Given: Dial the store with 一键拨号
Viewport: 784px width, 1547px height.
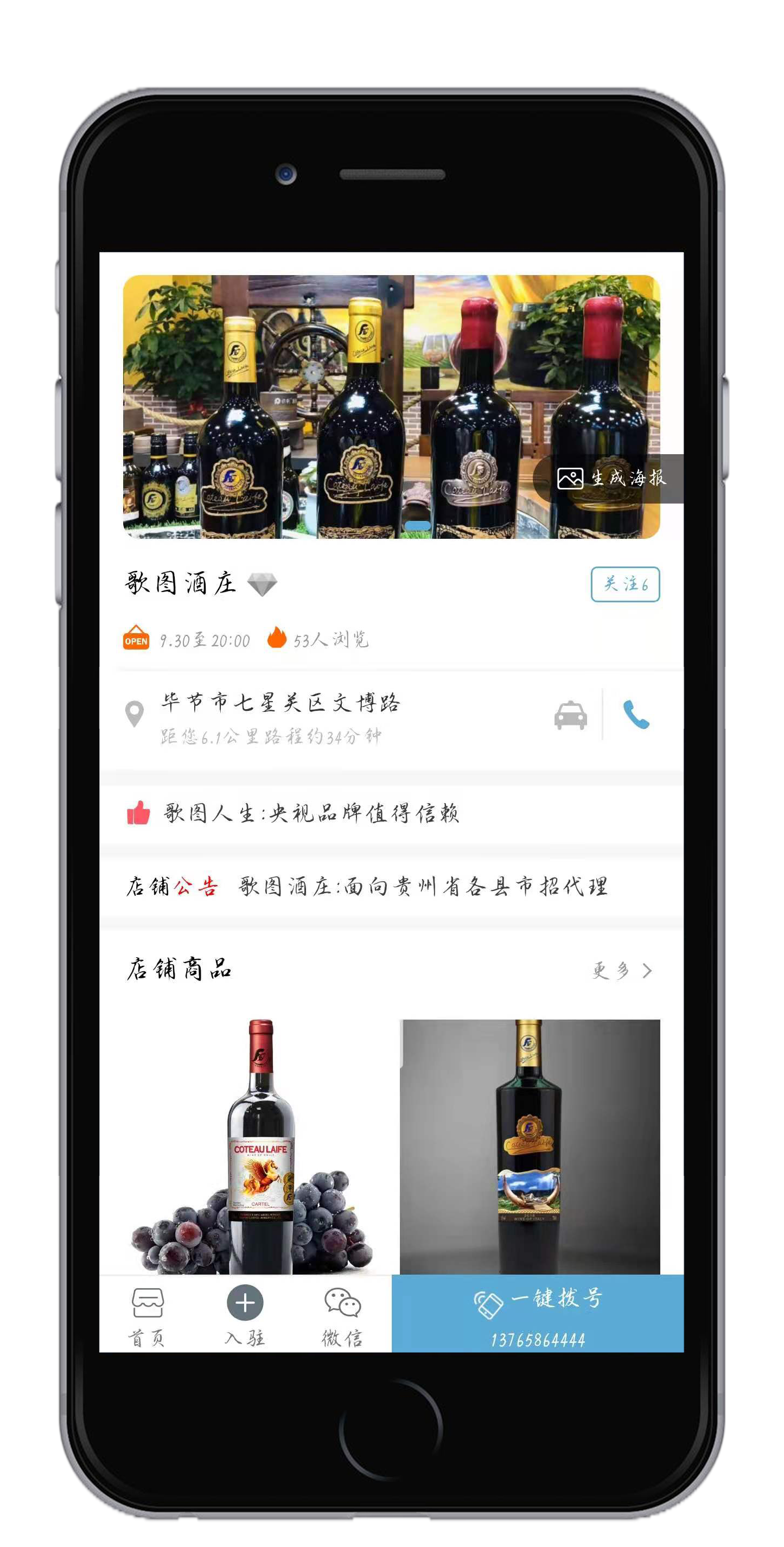Looking at the screenshot, I should (x=537, y=1316).
